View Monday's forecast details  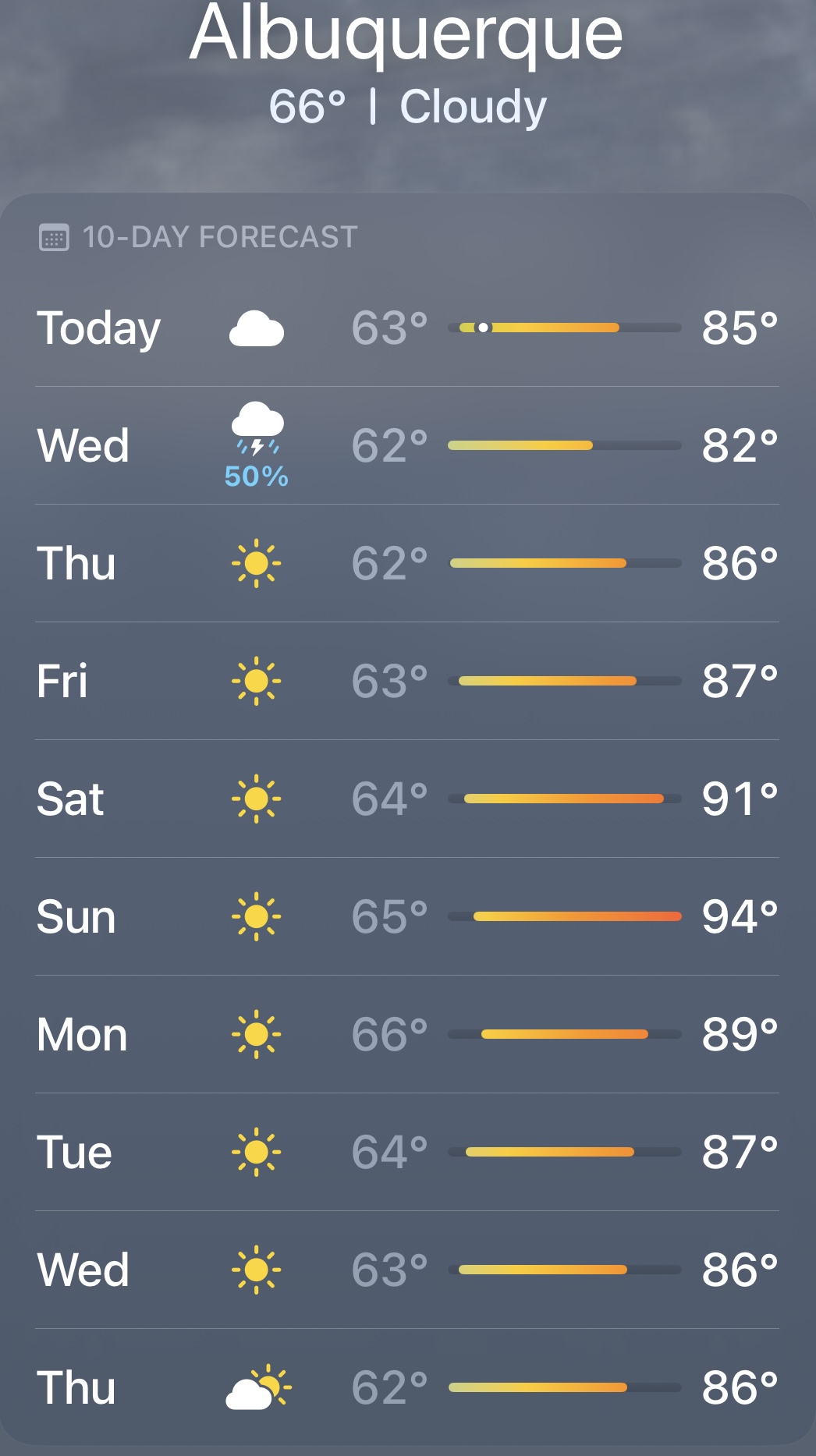point(407,1034)
